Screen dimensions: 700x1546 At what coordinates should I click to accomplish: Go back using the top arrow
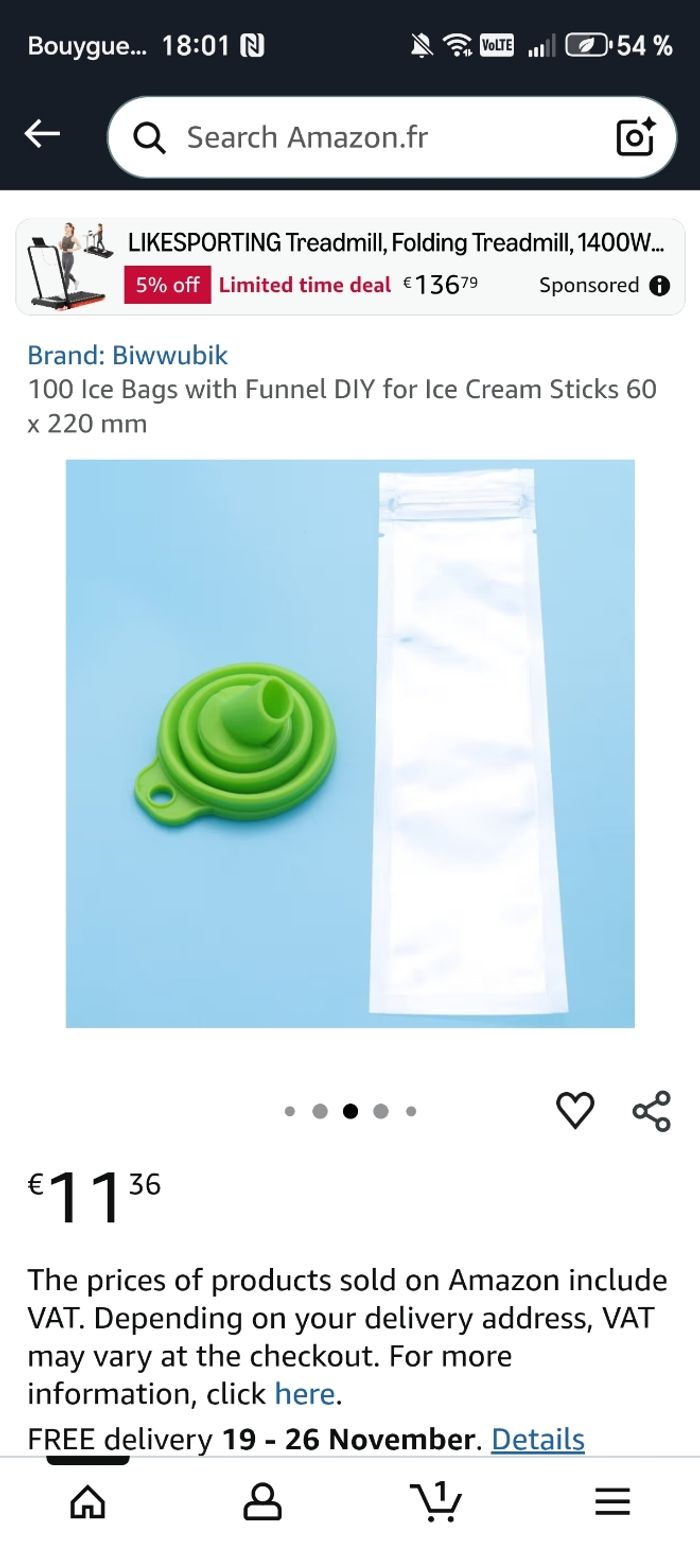(42, 134)
